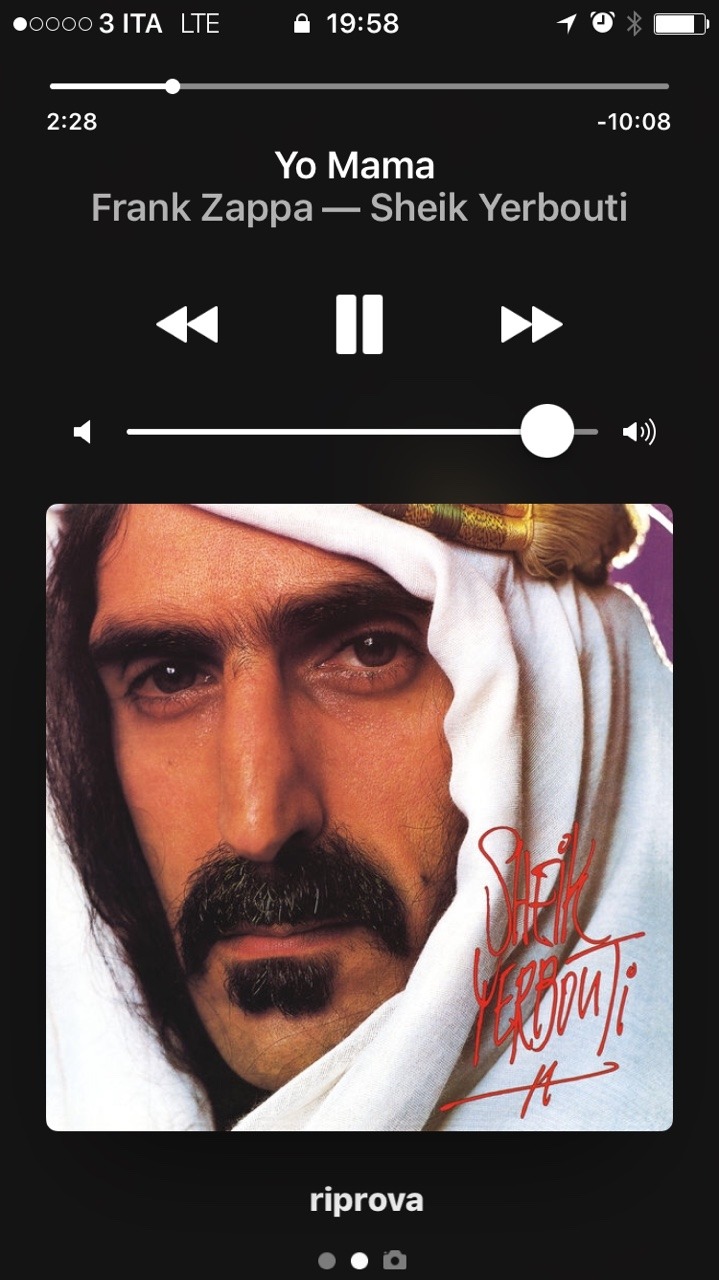This screenshot has width=719, height=1280.
Task: Open the camera page indicator icon
Action: [395, 1260]
